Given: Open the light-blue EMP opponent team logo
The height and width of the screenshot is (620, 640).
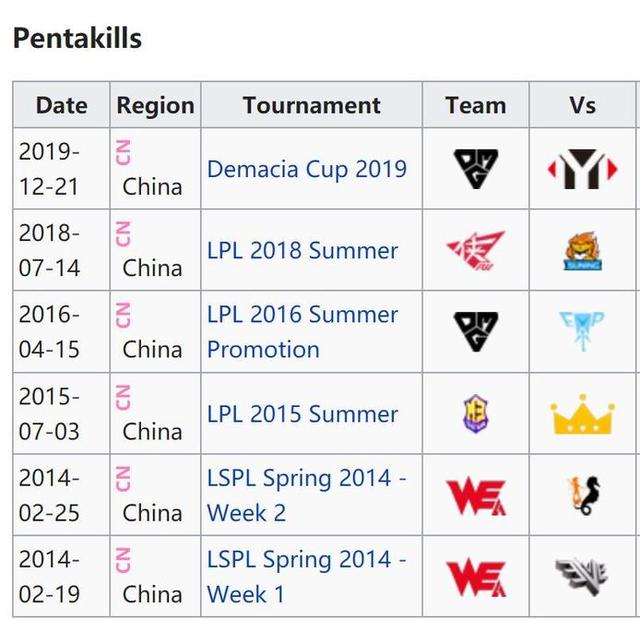Looking at the screenshot, I should [582, 331].
